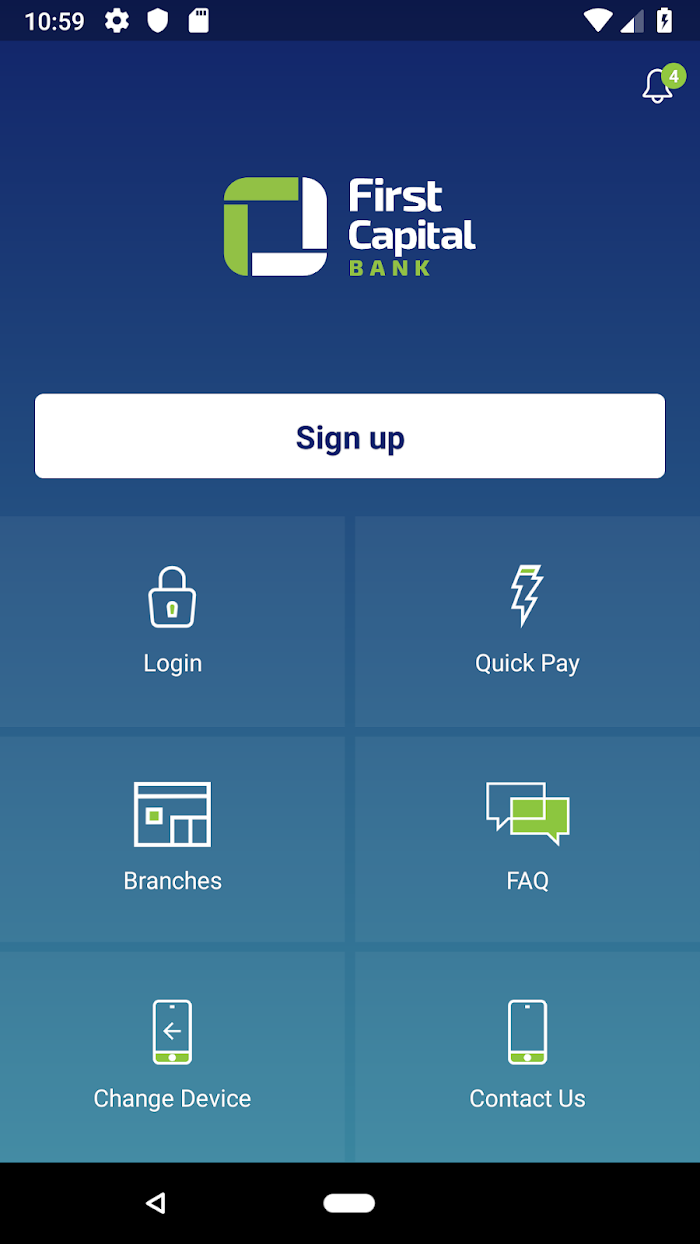View the Branches list
This screenshot has width=700, height=1244.
(172, 839)
